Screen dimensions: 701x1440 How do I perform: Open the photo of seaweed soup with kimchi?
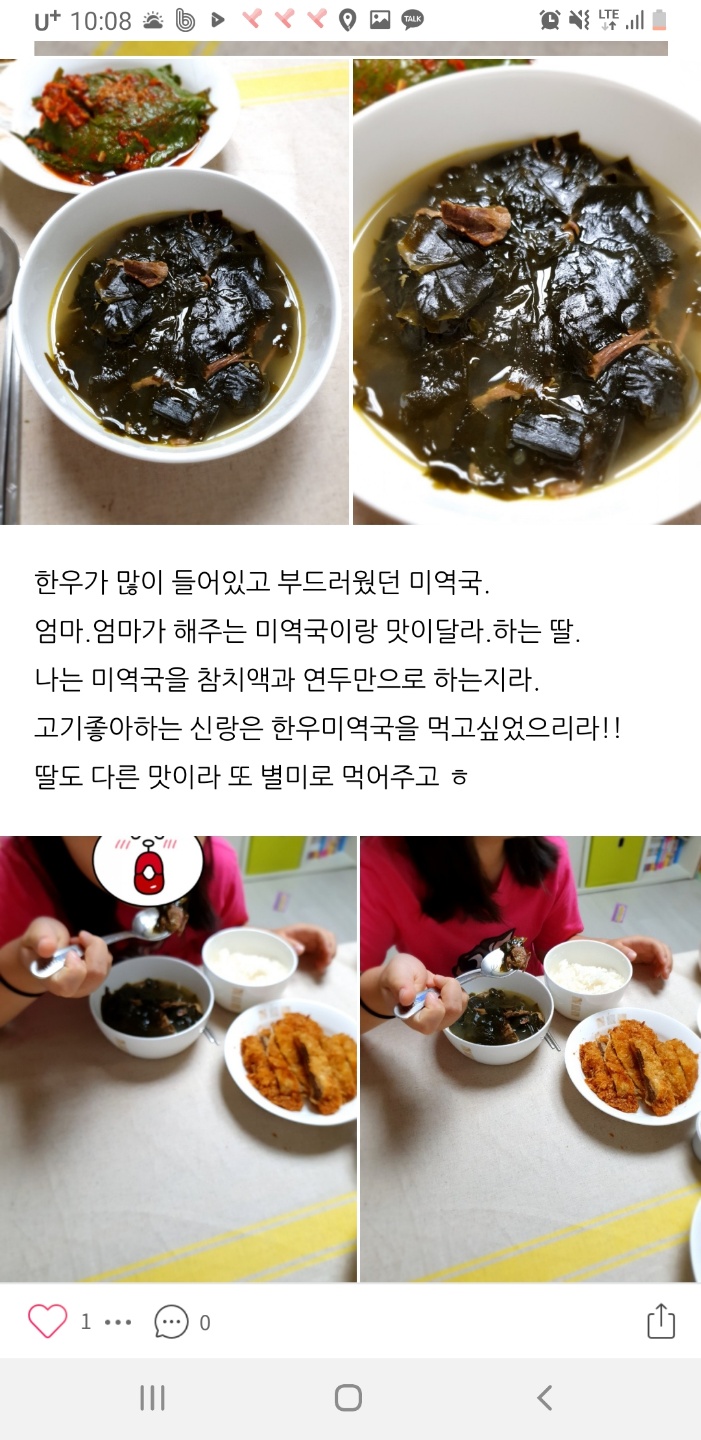coord(175,292)
